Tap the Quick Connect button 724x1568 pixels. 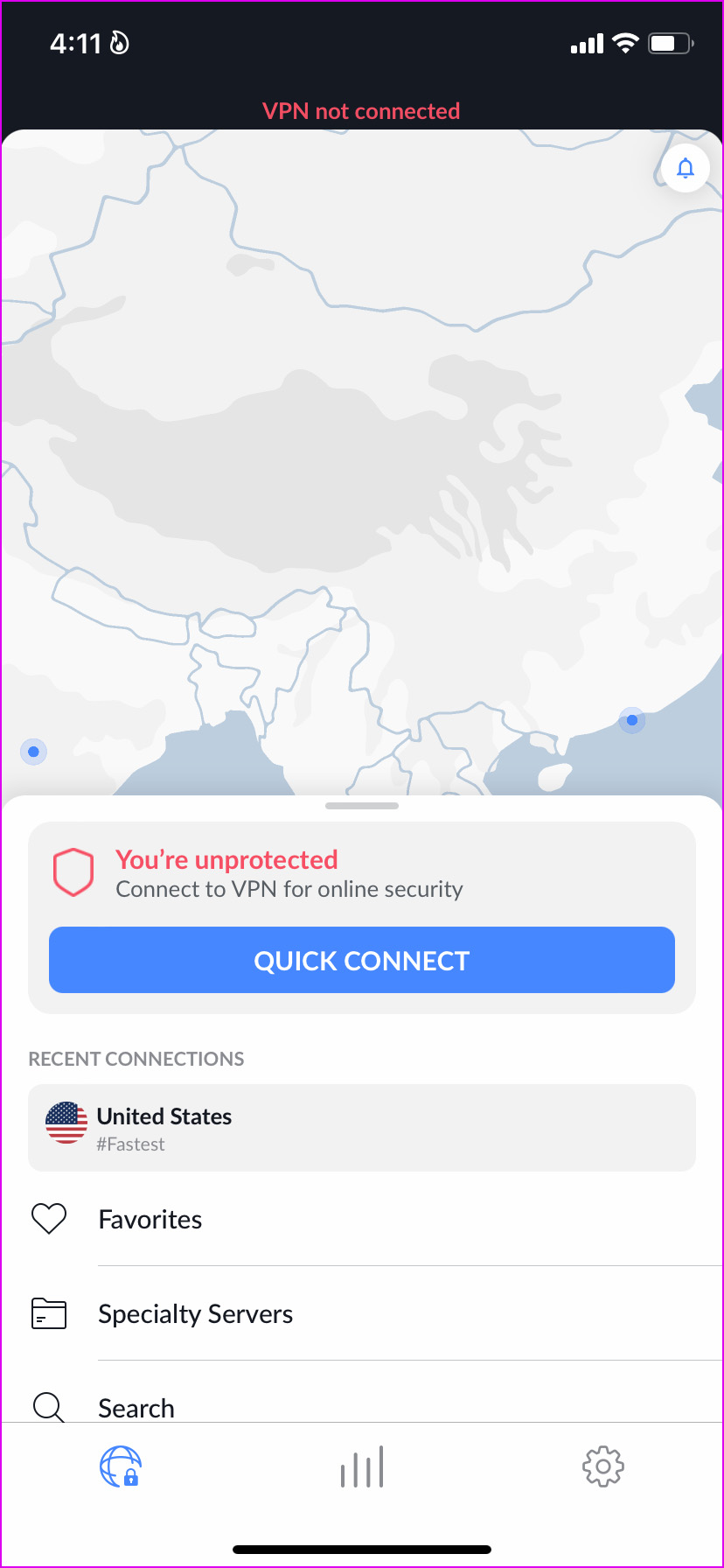(362, 960)
